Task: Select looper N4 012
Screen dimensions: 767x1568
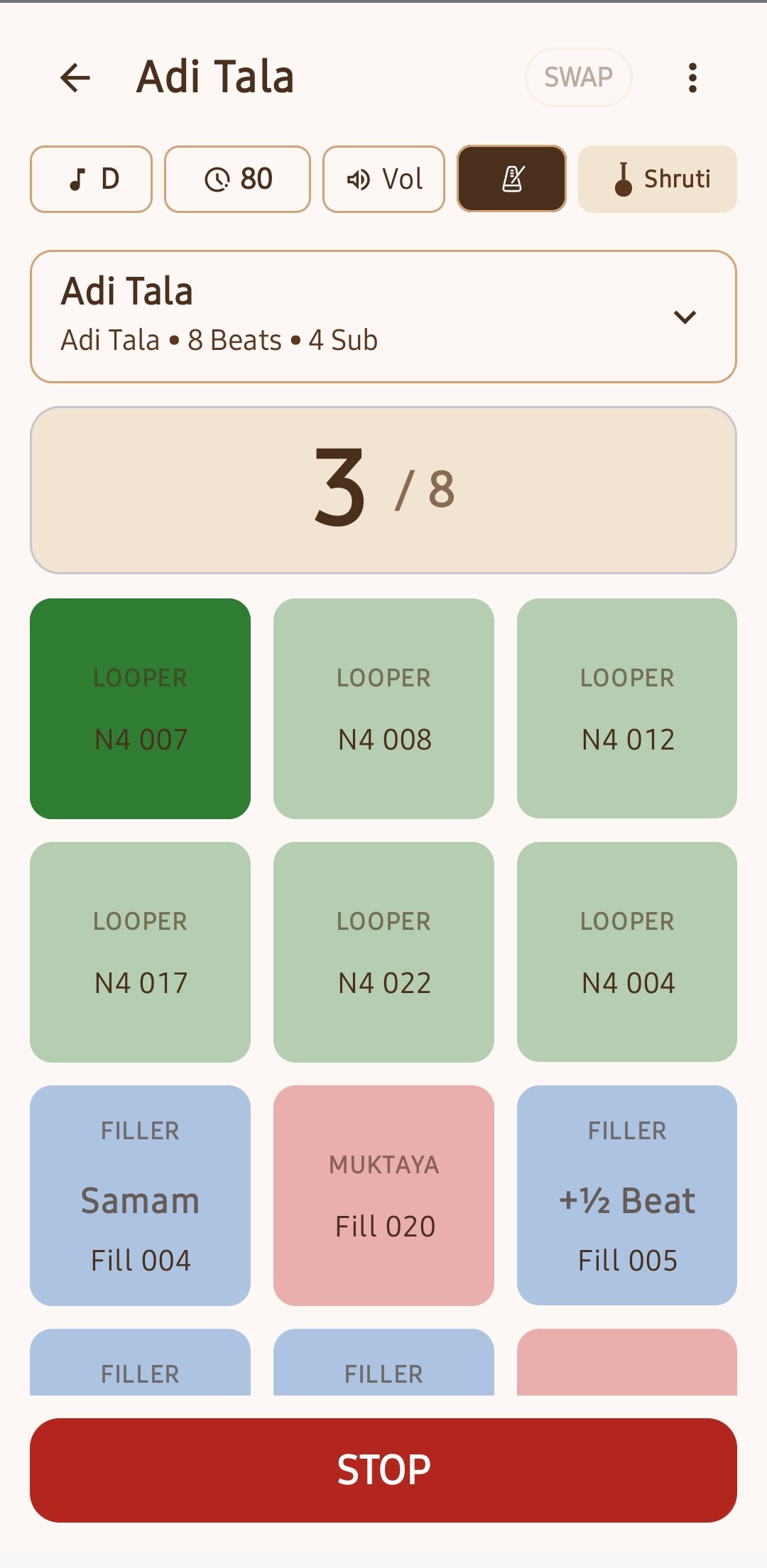Action: (627, 708)
